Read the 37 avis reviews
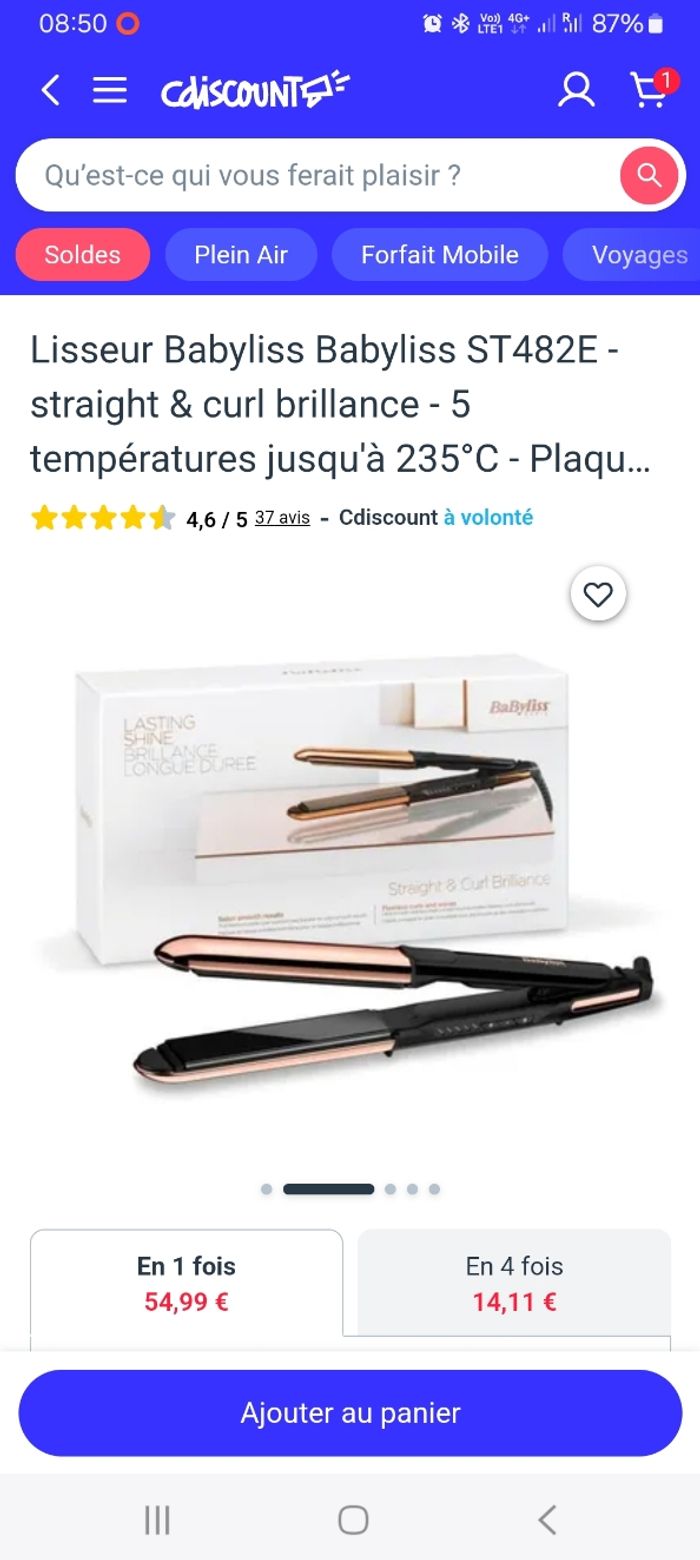Screen dimensions: 700x1560 point(282,518)
